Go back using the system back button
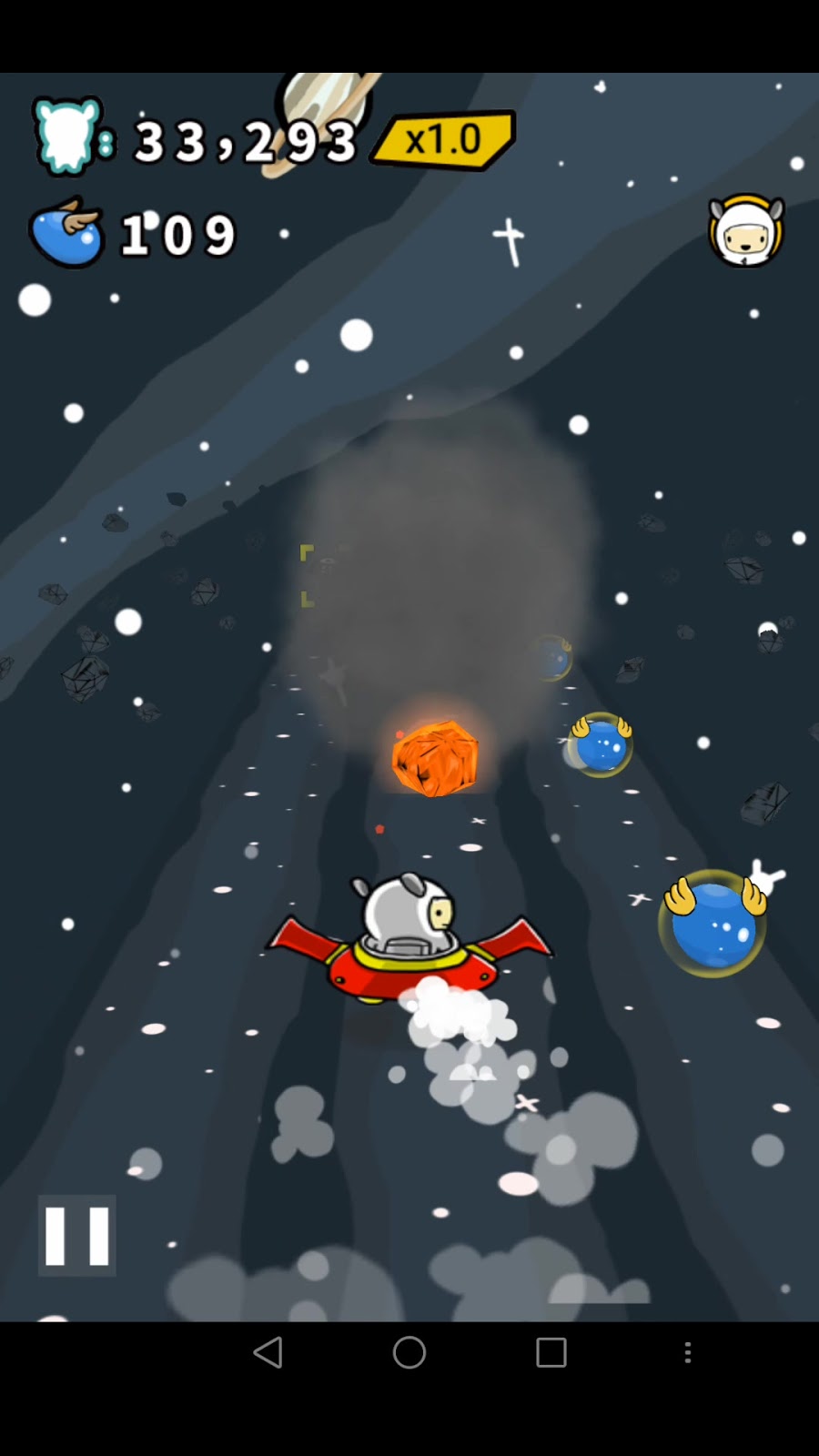The width and height of the screenshot is (819, 1456). tap(268, 1352)
